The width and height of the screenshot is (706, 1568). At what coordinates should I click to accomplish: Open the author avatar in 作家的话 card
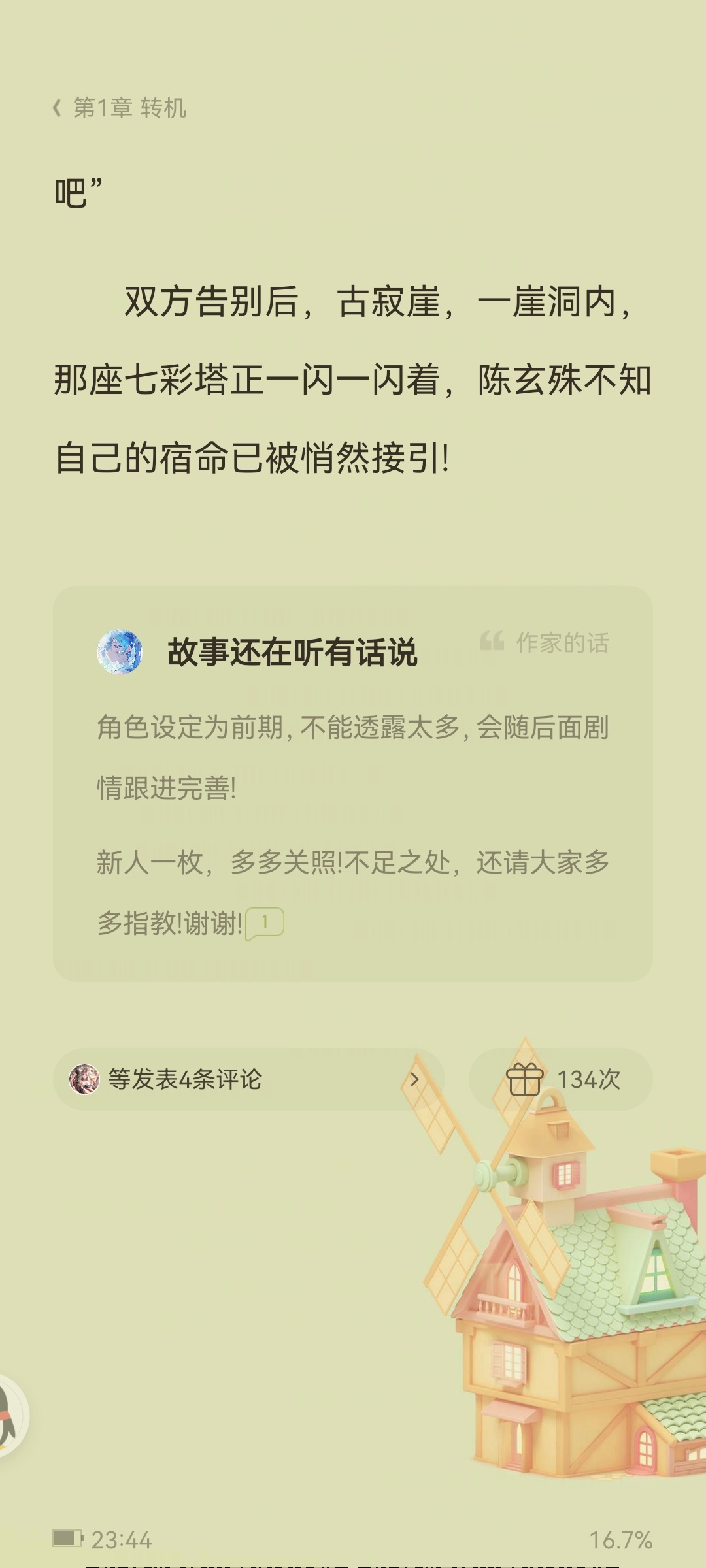tap(120, 651)
